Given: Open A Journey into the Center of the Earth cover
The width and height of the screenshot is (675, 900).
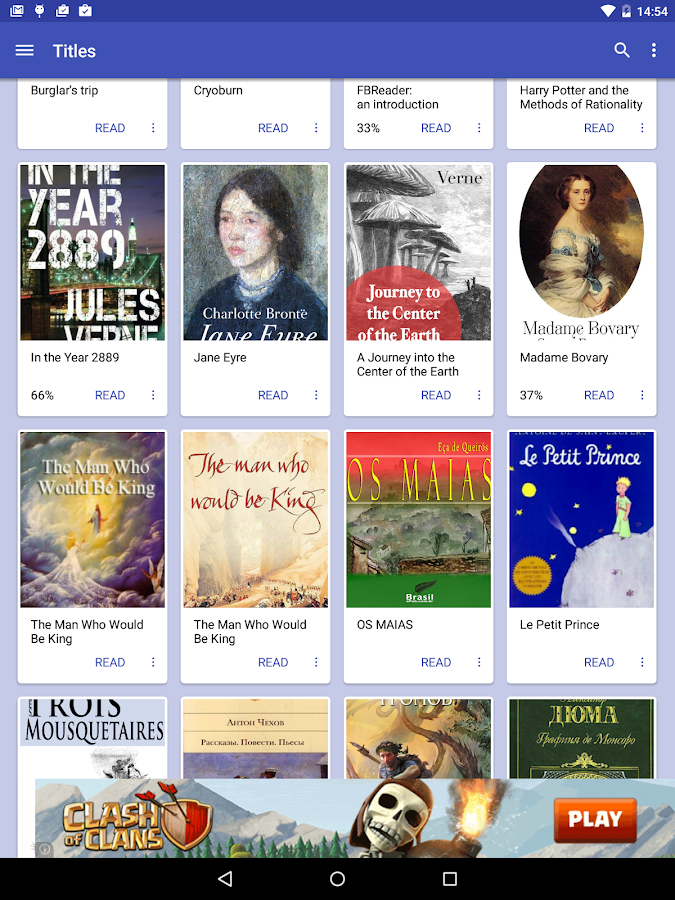Looking at the screenshot, I should [x=419, y=253].
